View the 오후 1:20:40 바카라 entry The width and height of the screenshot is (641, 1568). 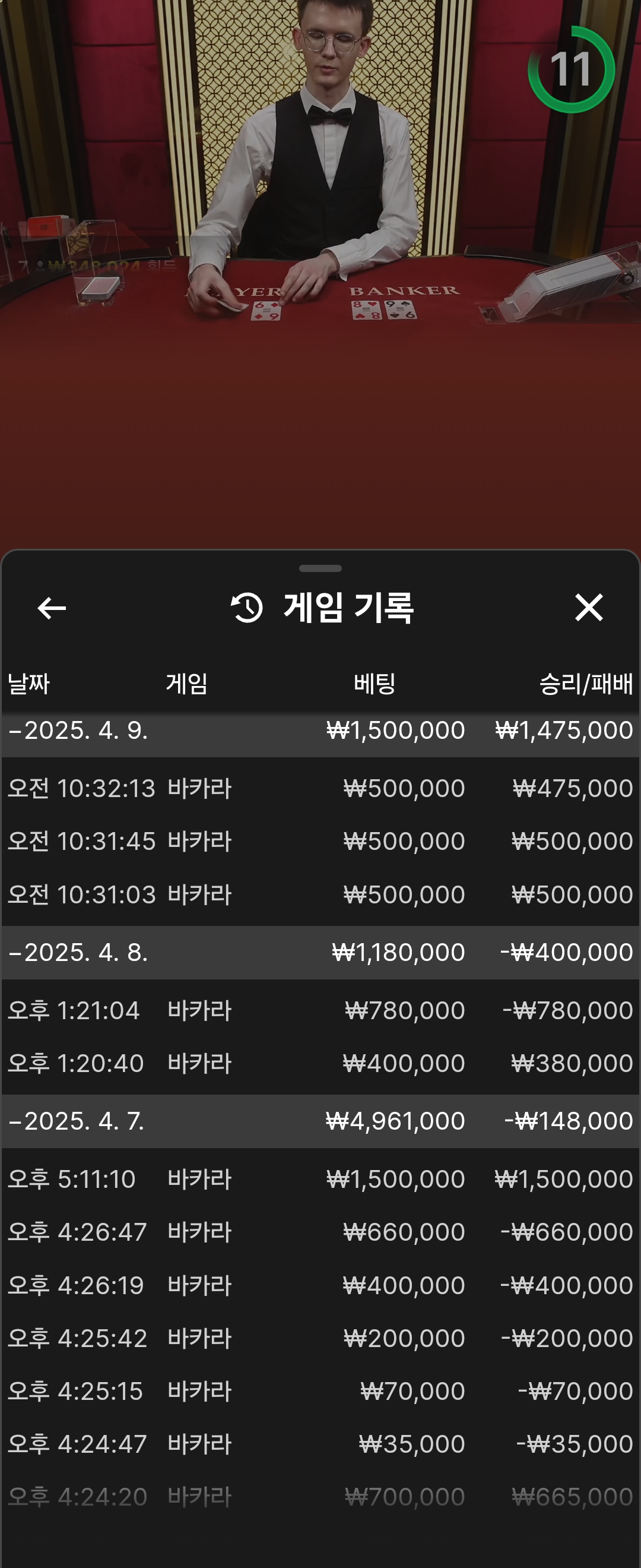point(320,1063)
